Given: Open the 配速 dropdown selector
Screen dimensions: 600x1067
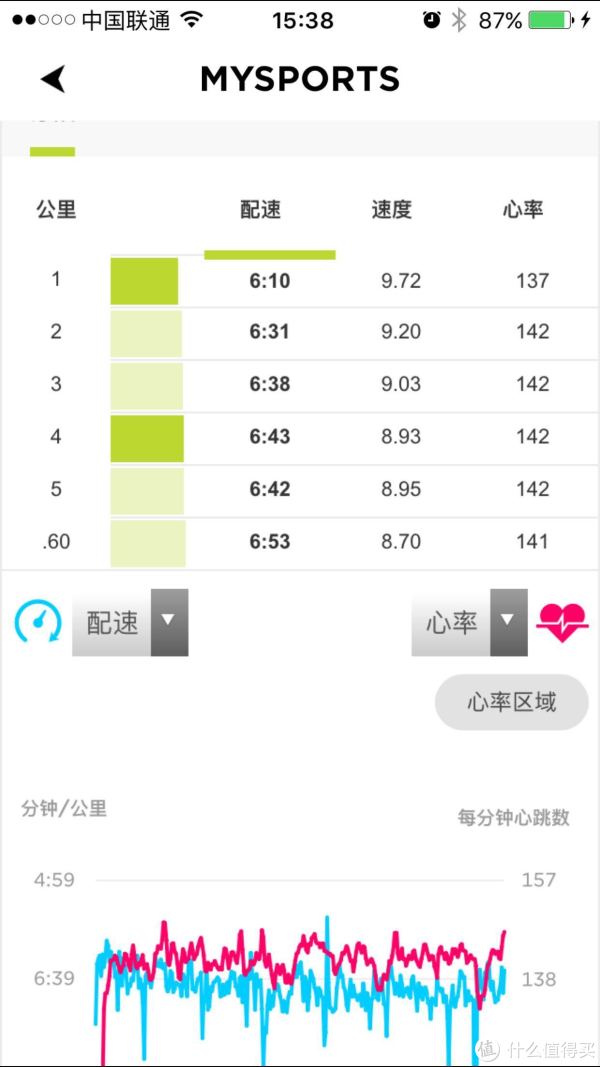Looking at the screenshot, I should point(130,622).
